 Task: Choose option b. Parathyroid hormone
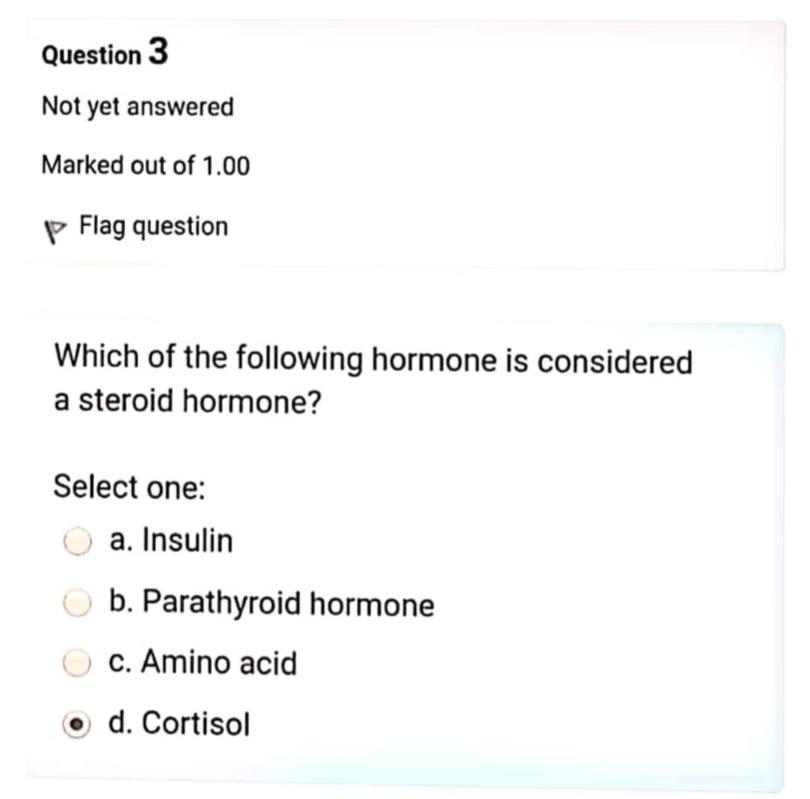point(78,604)
